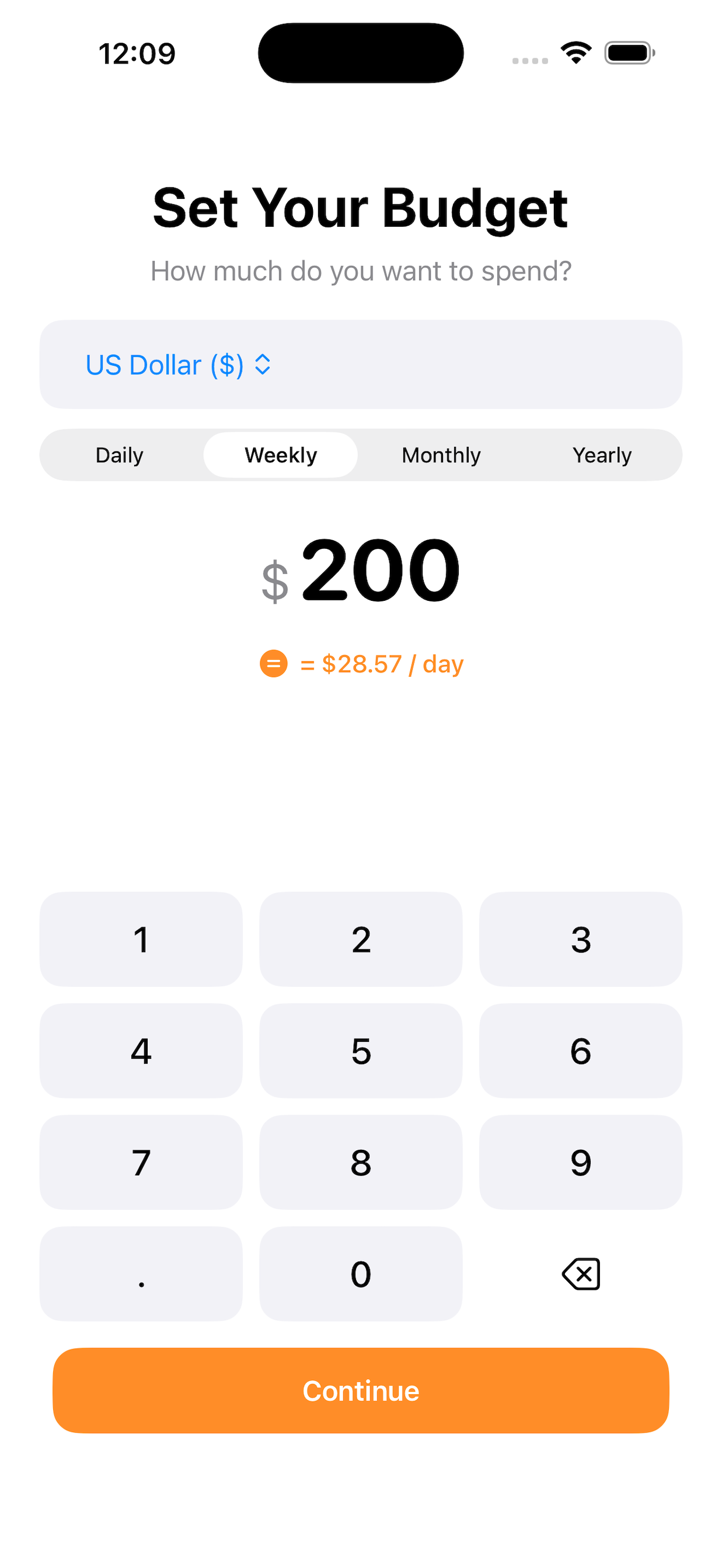Screen dimensions: 722x1568
Task: Click the chevron on the currency selector
Action: (x=262, y=364)
